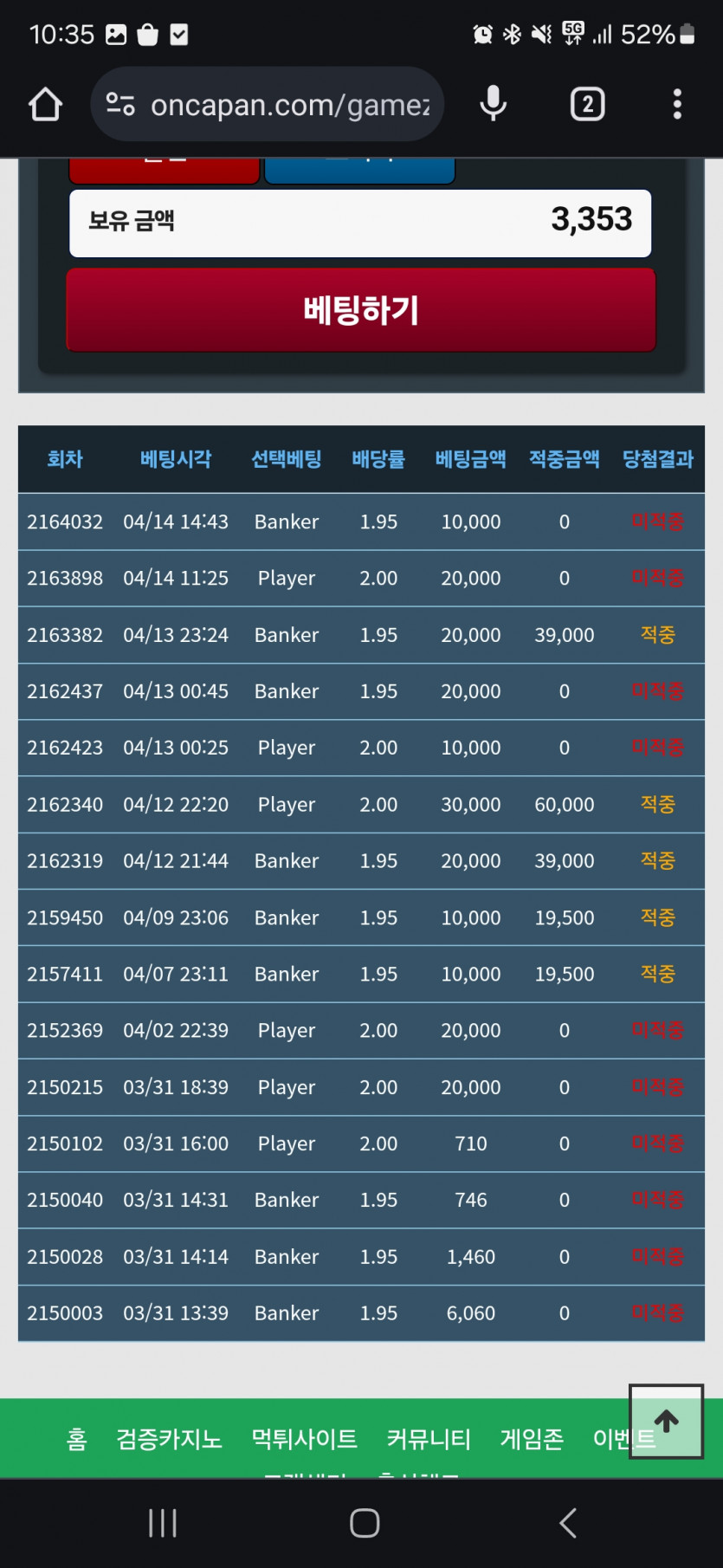The height and width of the screenshot is (1568, 723).
Task: Go back using the system back button
Action: (x=568, y=1522)
